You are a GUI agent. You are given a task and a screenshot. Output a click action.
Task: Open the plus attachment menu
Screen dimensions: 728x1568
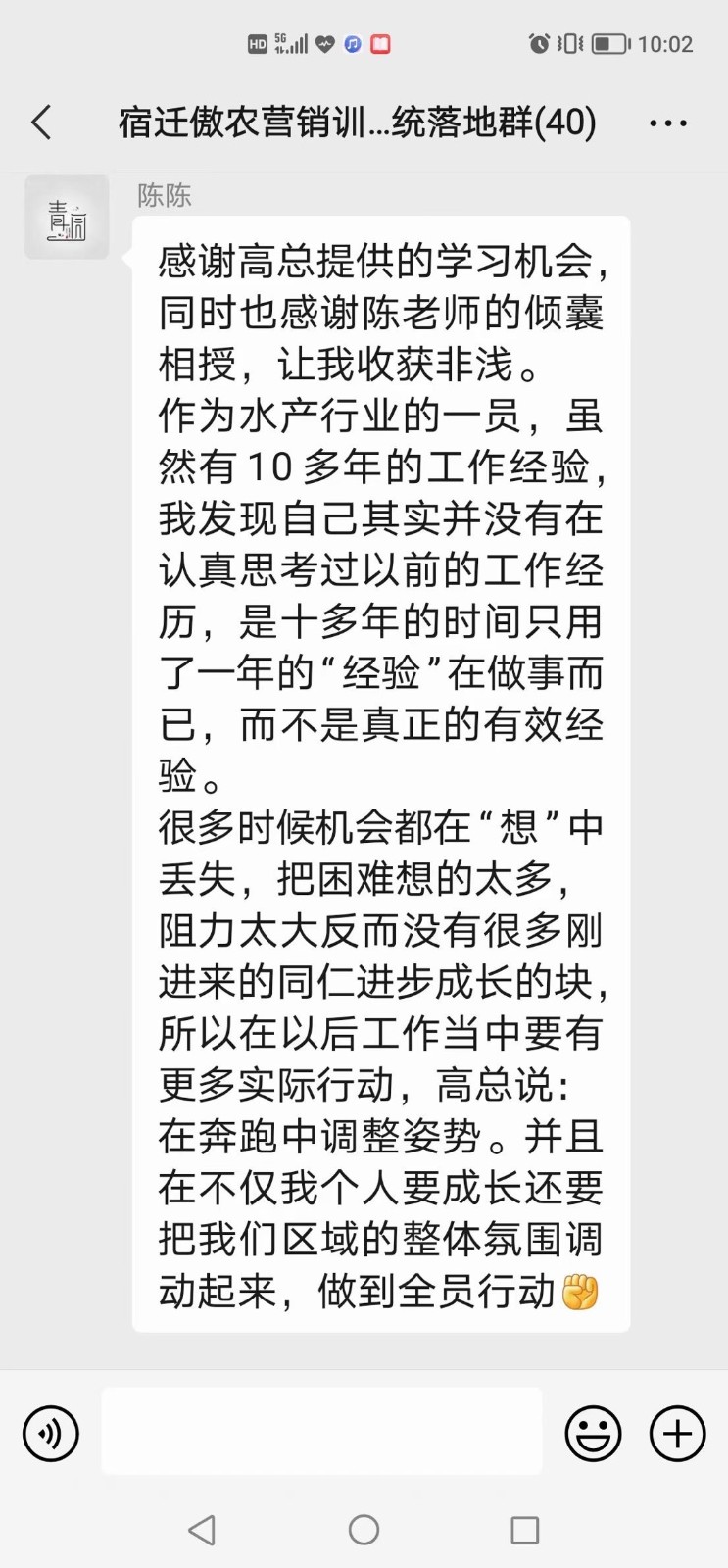point(678,1434)
